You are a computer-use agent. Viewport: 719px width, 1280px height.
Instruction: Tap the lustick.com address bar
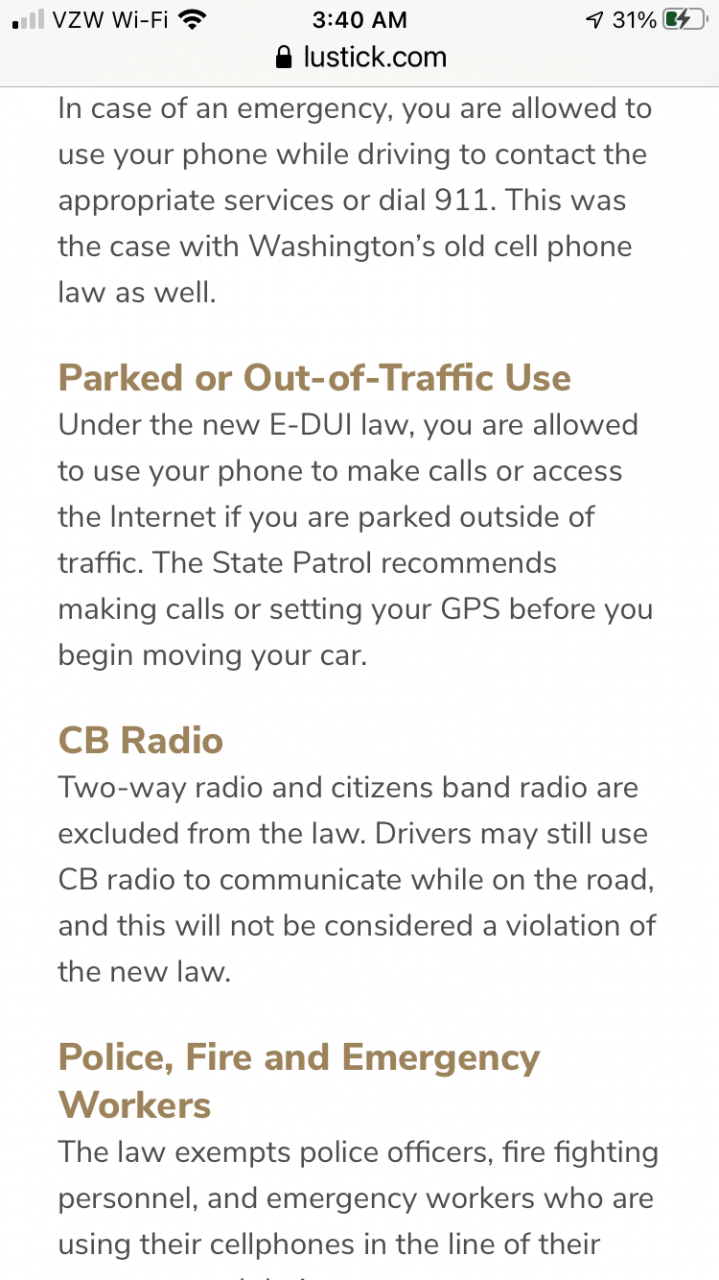(360, 57)
